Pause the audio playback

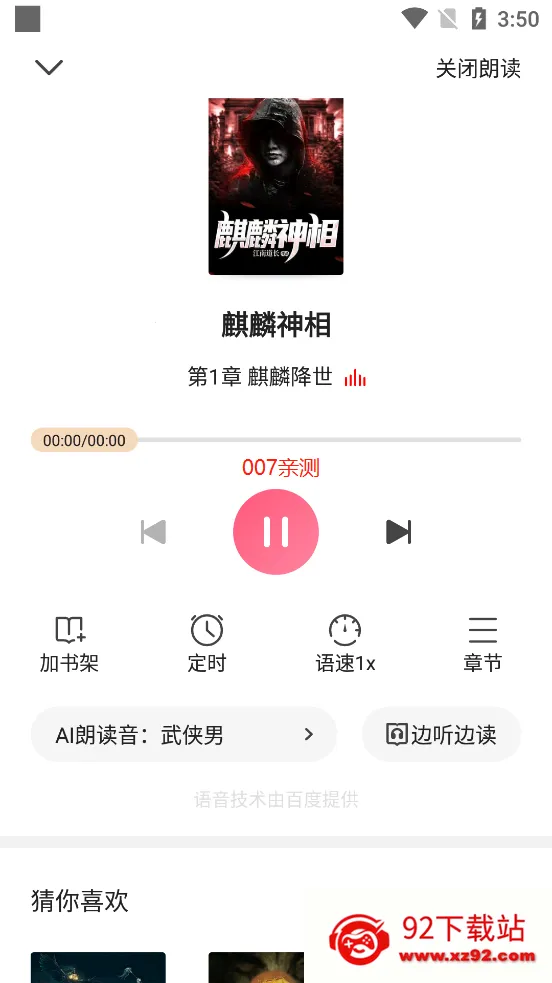click(276, 532)
